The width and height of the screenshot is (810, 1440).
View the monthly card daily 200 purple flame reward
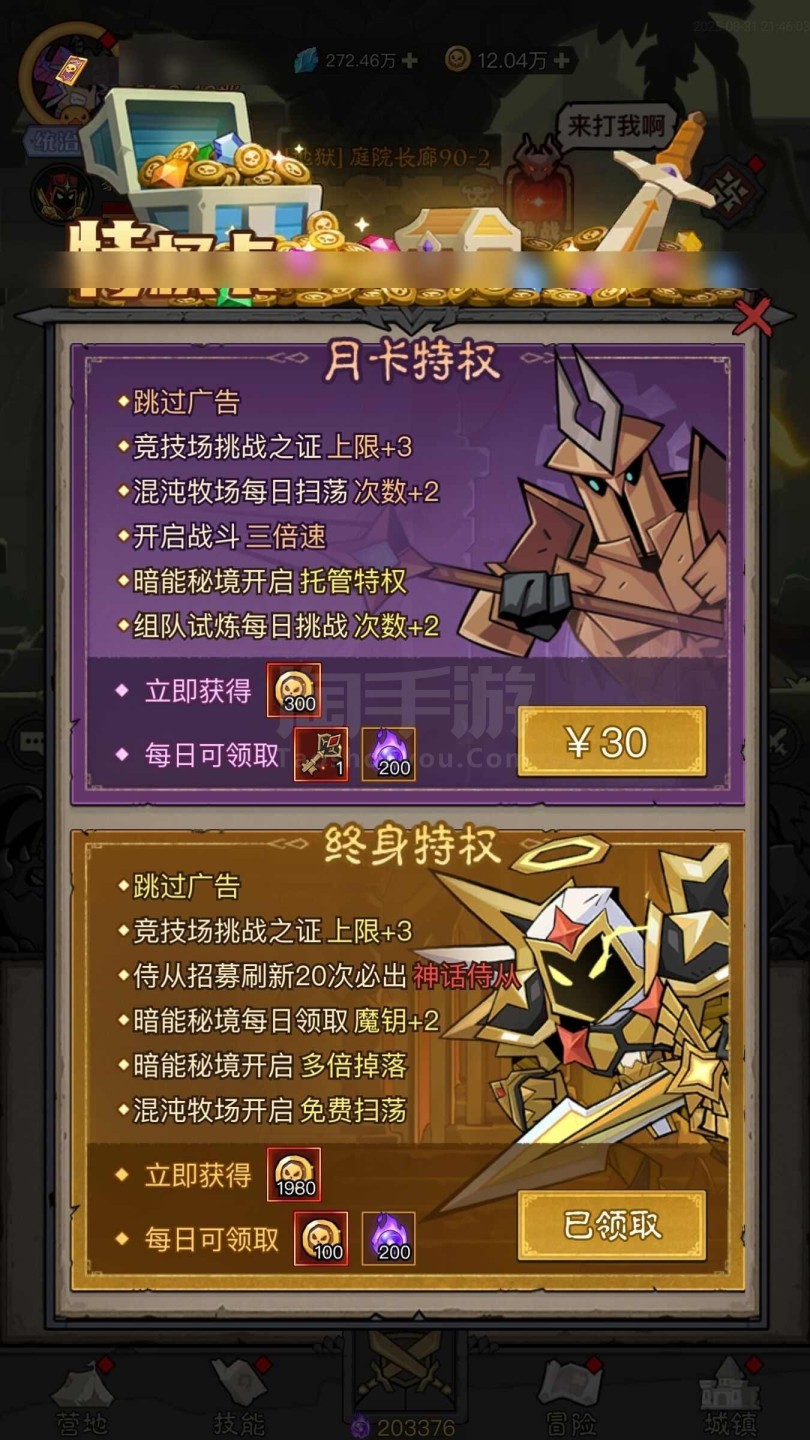(x=388, y=754)
